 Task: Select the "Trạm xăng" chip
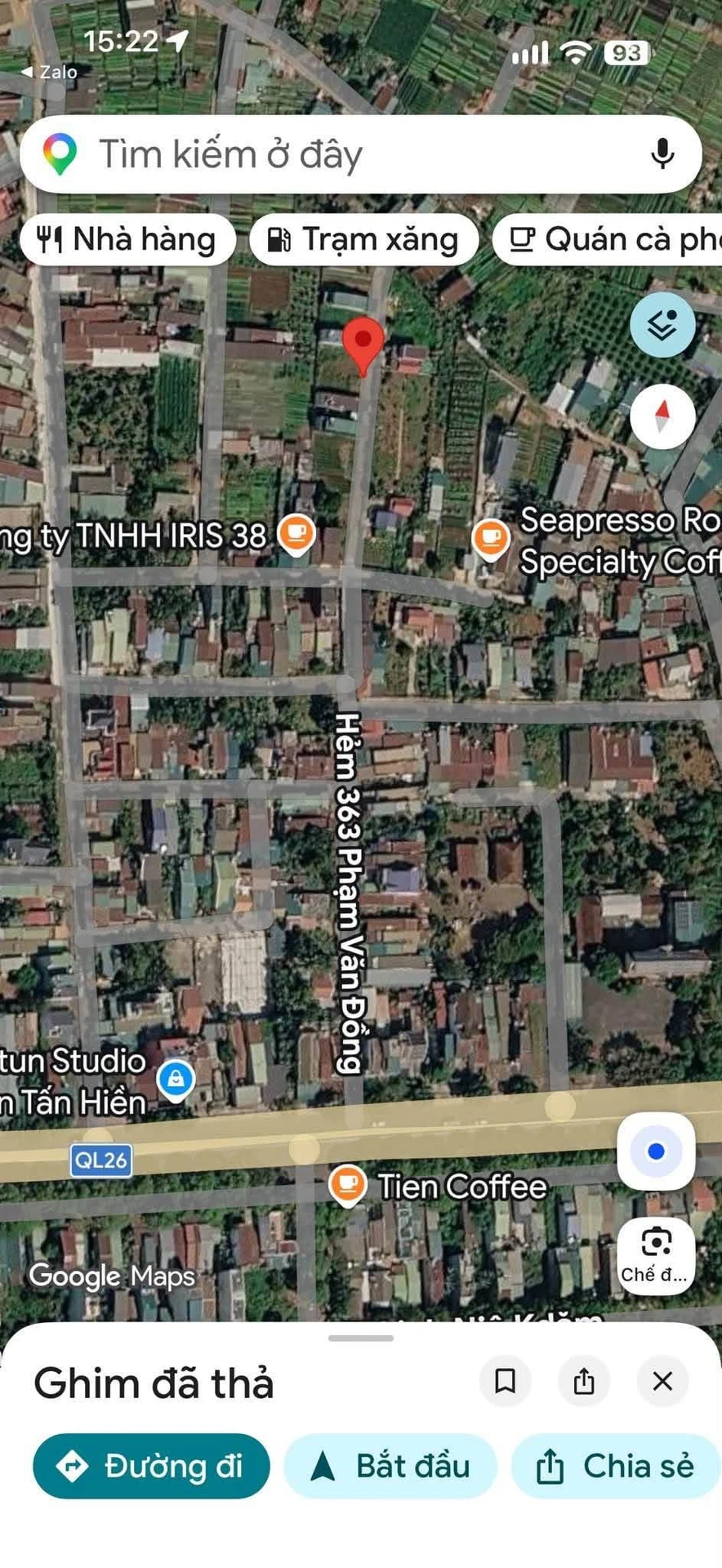point(363,239)
